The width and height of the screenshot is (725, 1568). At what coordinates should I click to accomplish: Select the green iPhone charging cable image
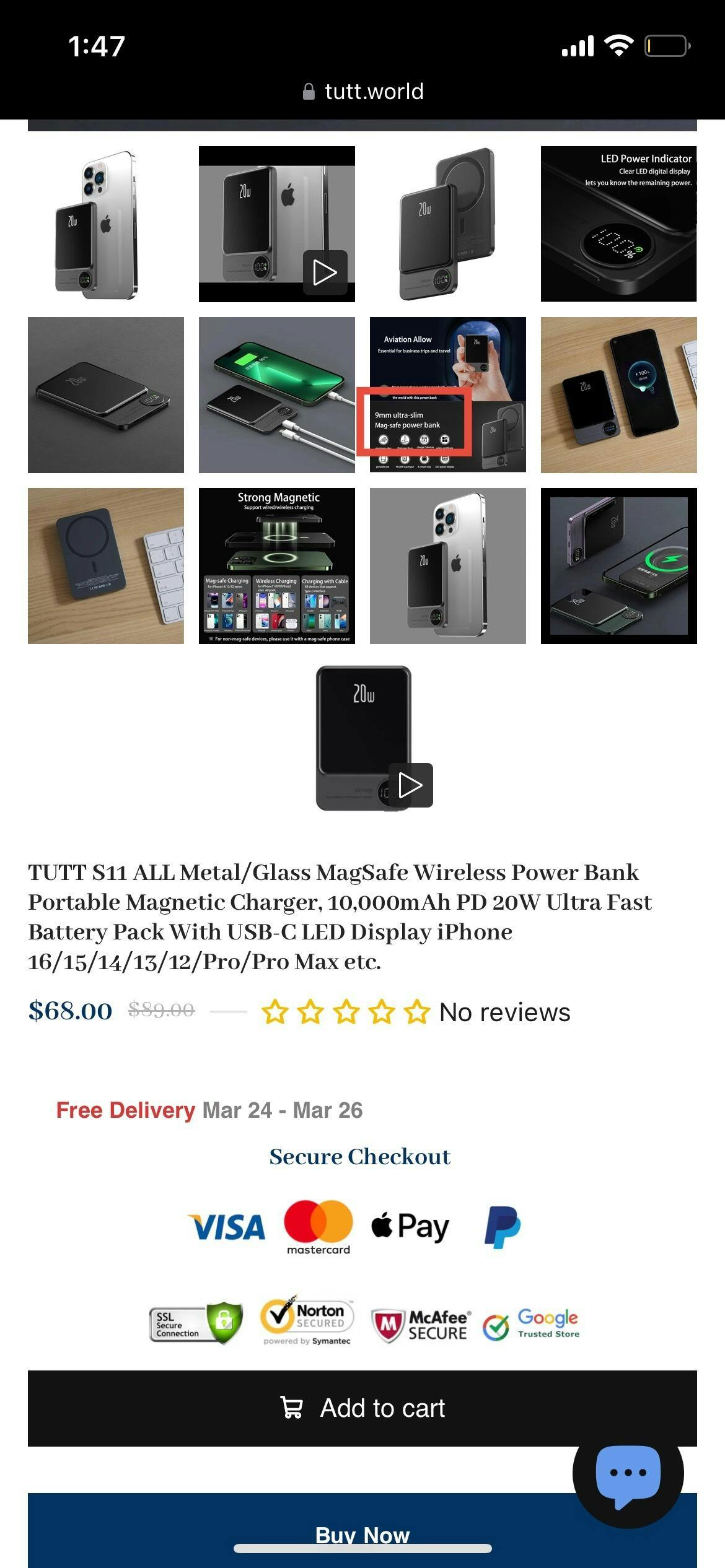click(276, 395)
